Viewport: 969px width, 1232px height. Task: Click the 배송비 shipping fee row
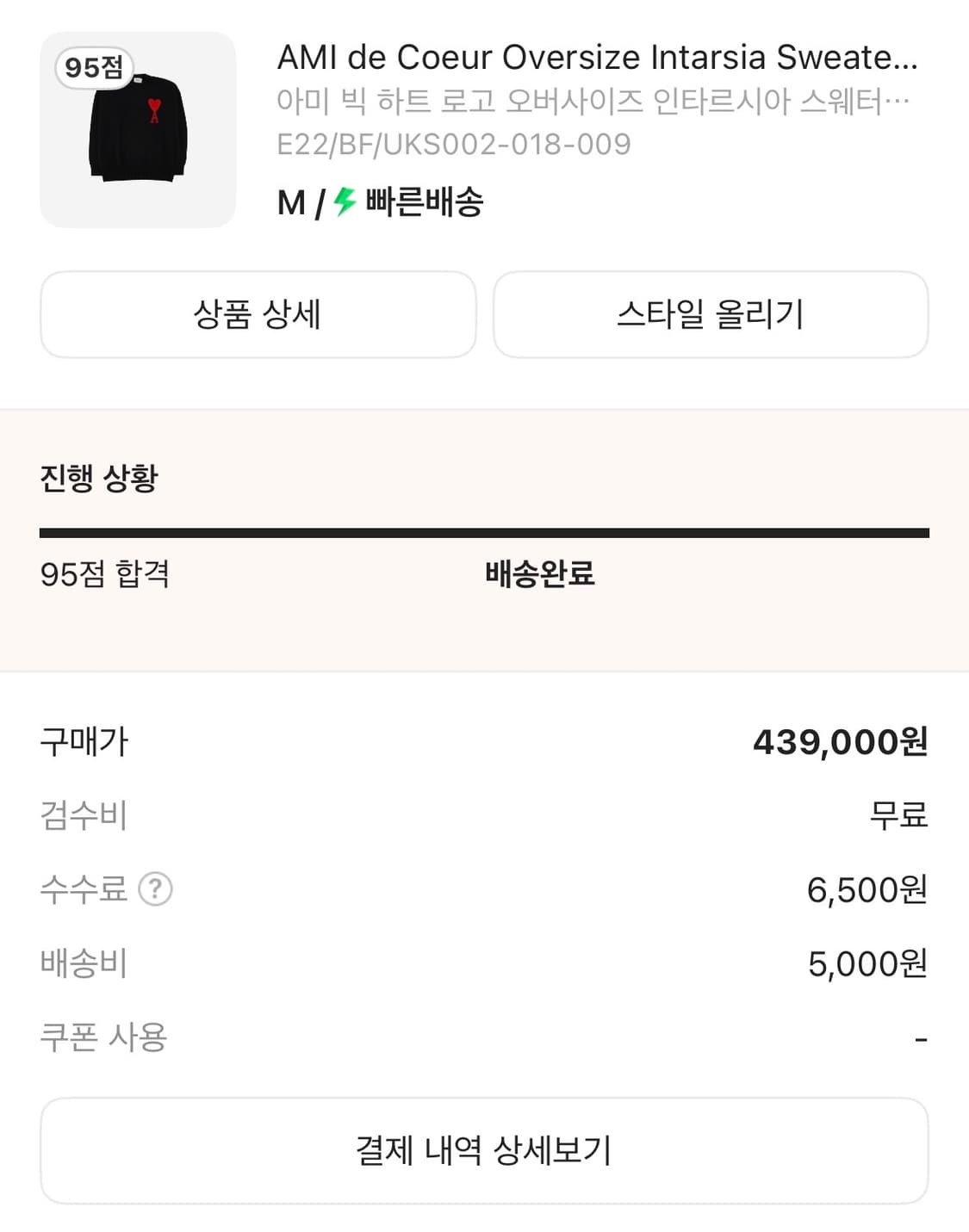click(x=82, y=964)
